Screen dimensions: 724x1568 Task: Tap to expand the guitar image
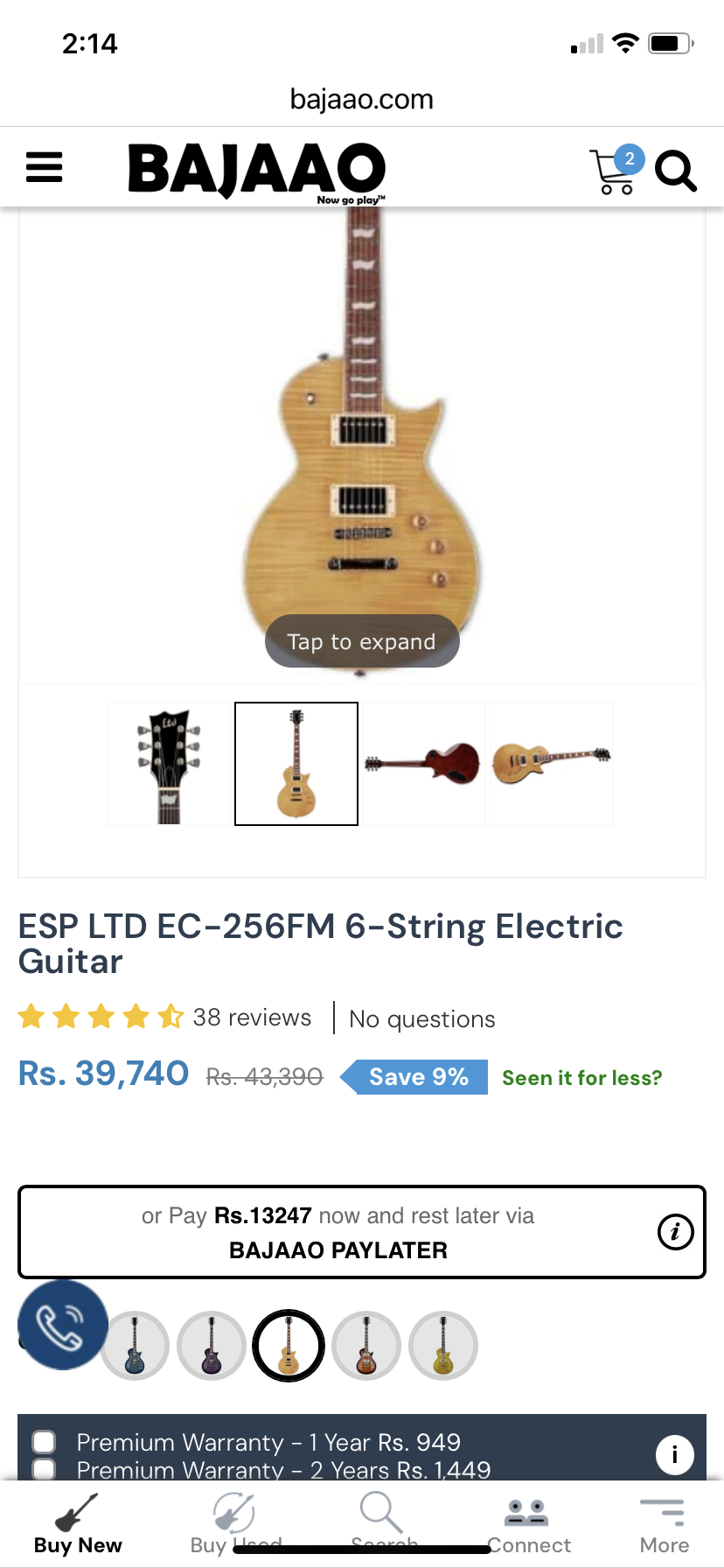[x=362, y=641]
